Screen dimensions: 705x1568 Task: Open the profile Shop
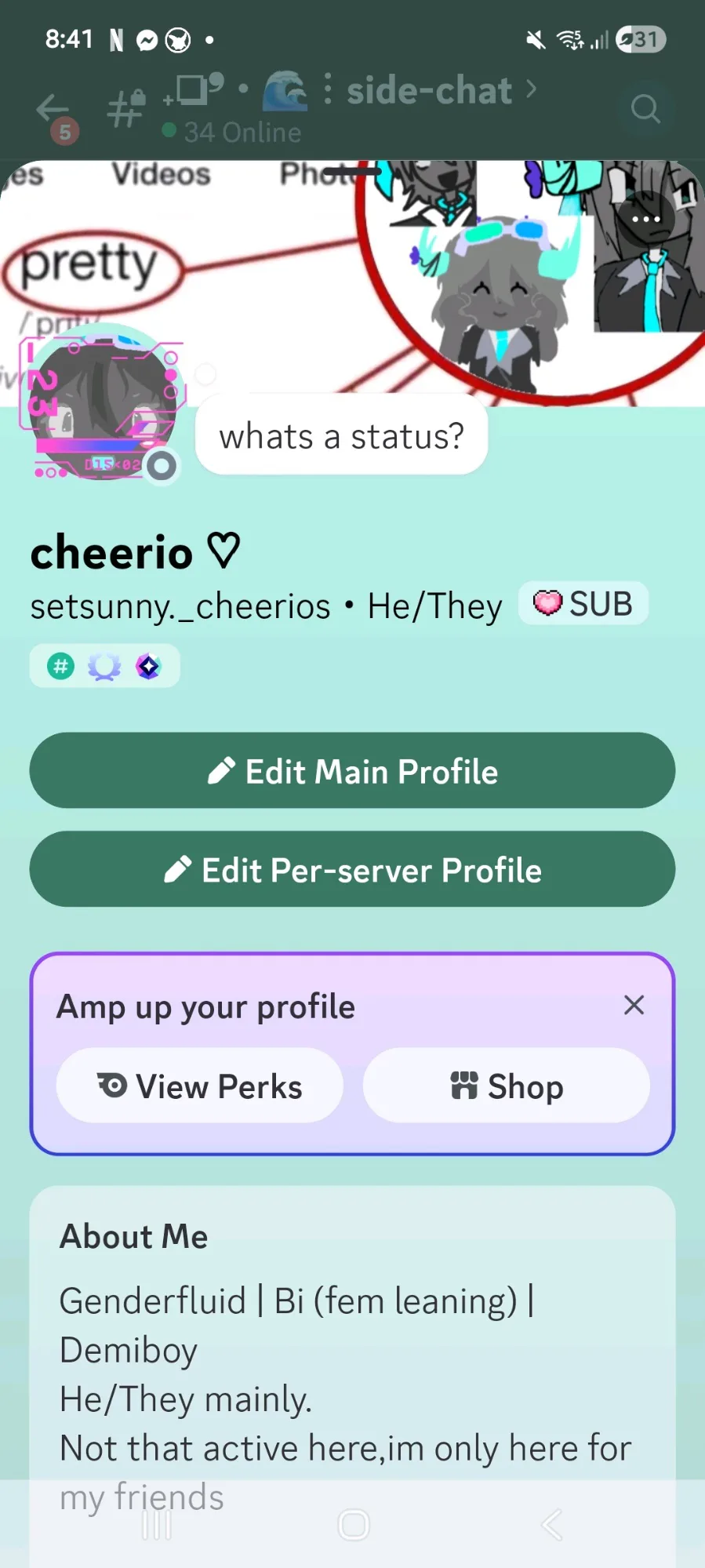click(x=507, y=1086)
